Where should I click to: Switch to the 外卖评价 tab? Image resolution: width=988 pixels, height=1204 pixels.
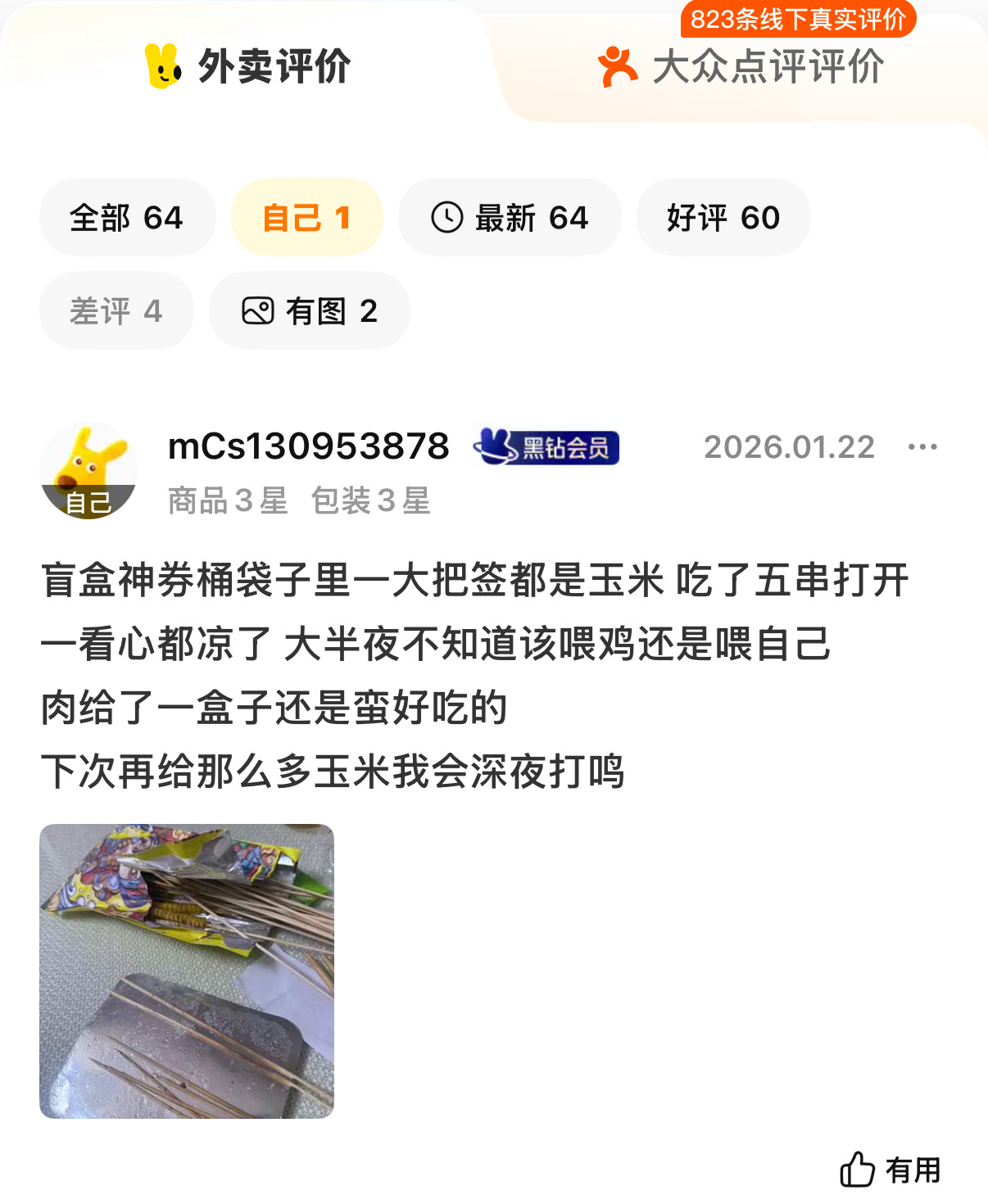coord(247,66)
